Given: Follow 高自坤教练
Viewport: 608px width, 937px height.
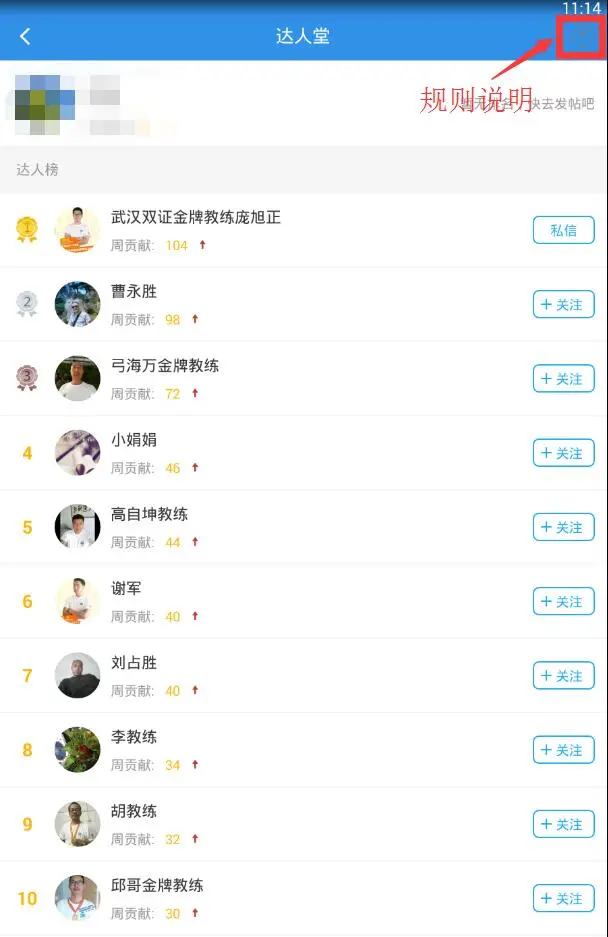Looking at the screenshot, I should (x=563, y=527).
